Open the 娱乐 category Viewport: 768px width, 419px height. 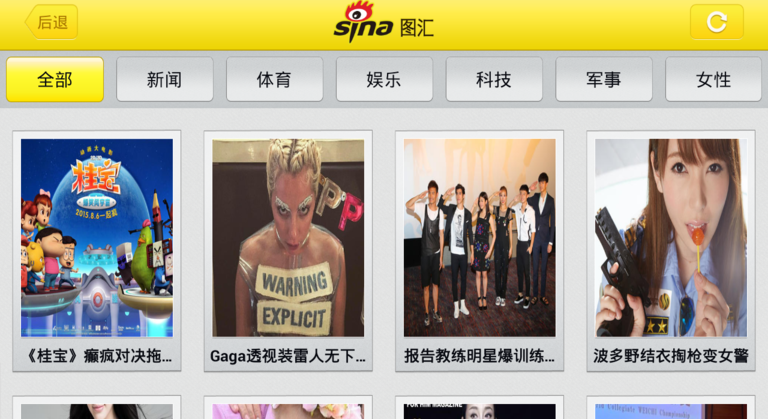click(x=384, y=80)
